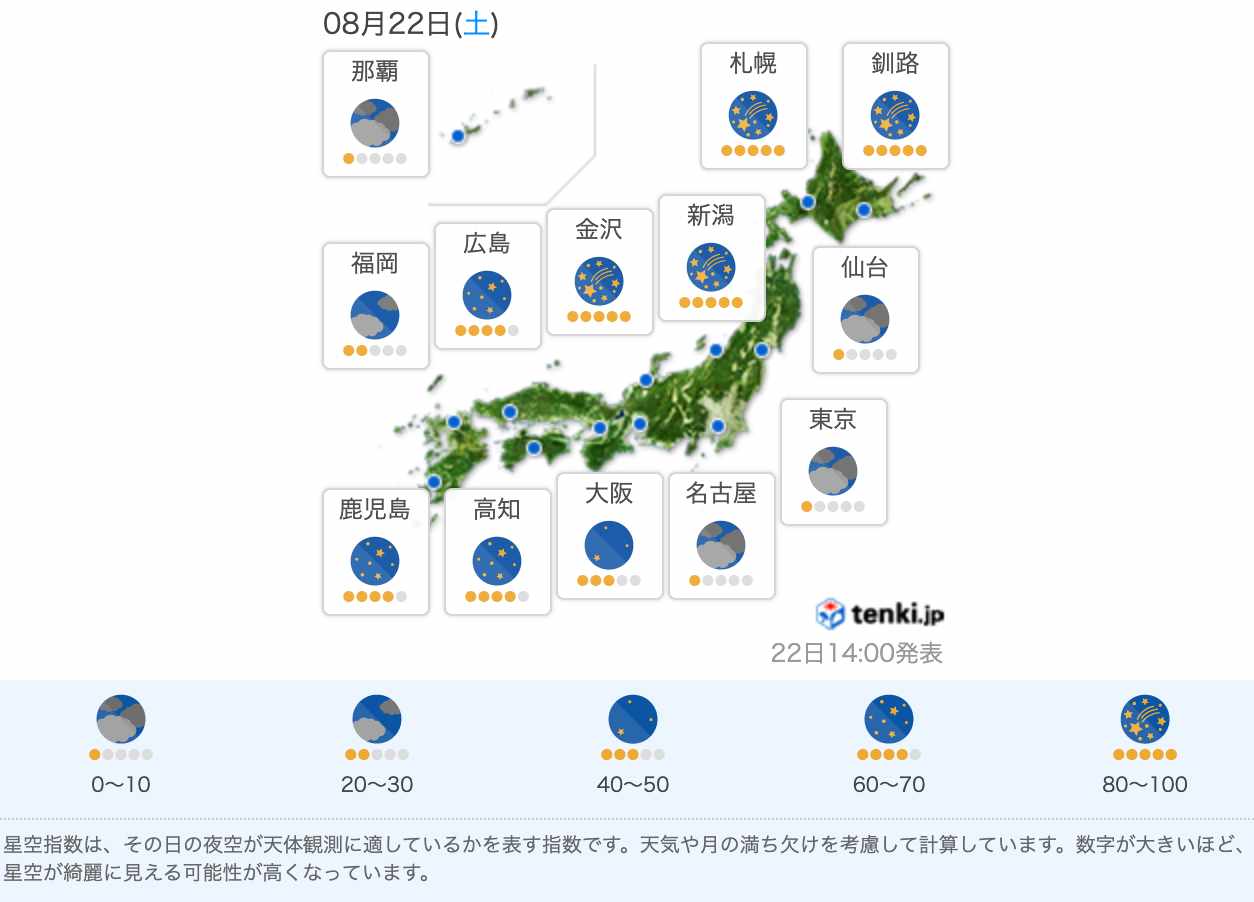The height and width of the screenshot is (902, 1254).
Task: Open the Tokyo forecast card
Action: (833, 462)
